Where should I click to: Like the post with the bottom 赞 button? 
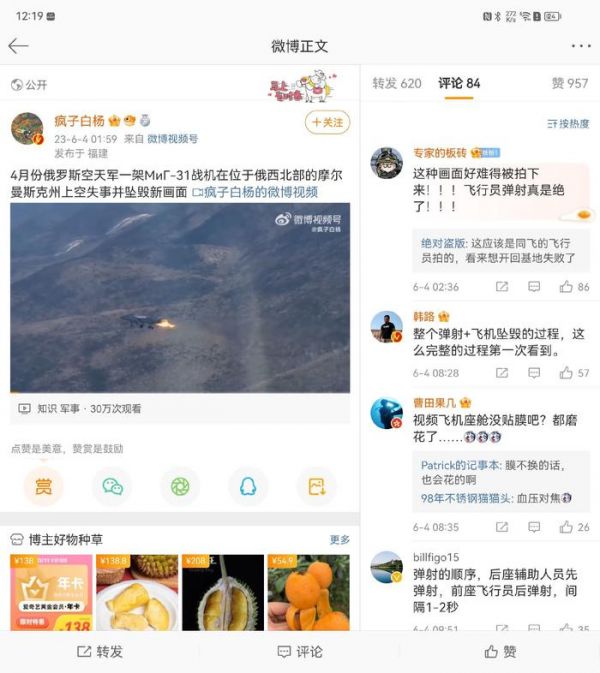[x=500, y=651]
